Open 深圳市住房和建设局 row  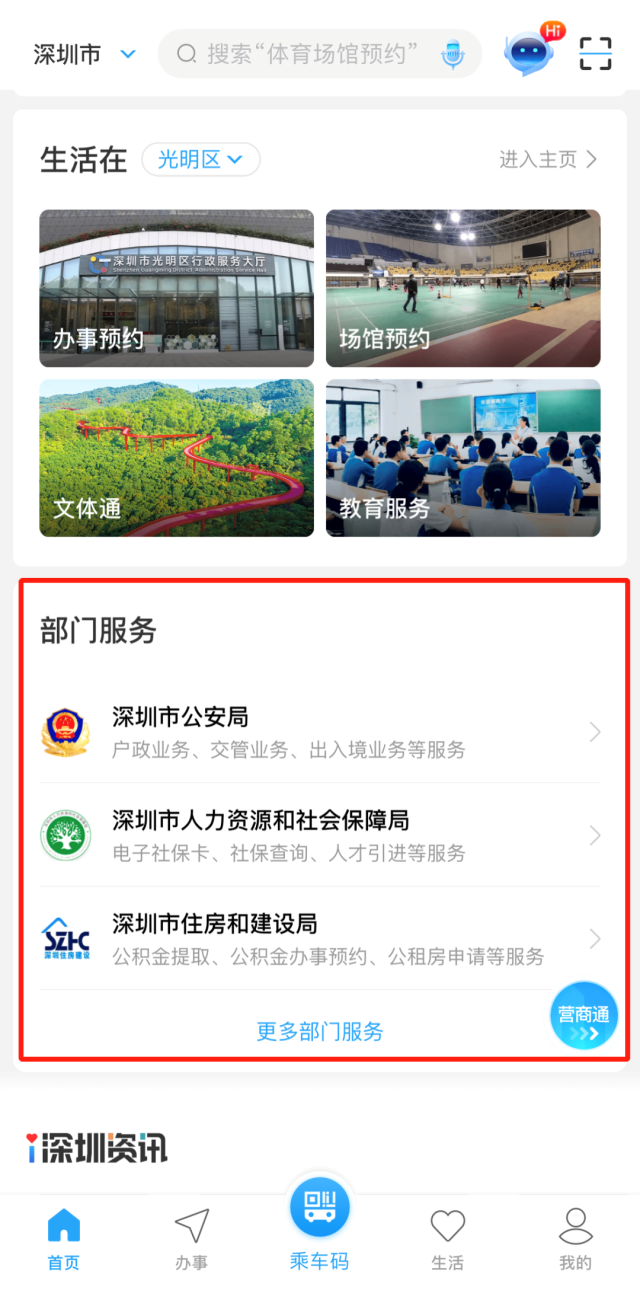(x=320, y=938)
